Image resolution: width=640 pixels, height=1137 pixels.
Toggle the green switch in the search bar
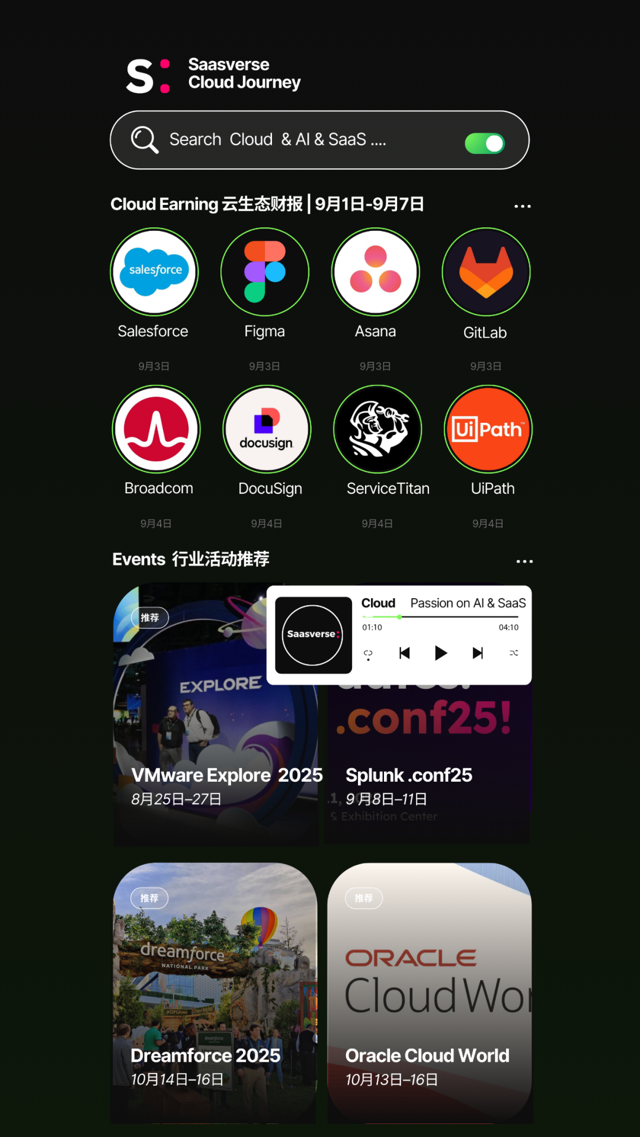click(x=485, y=143)
